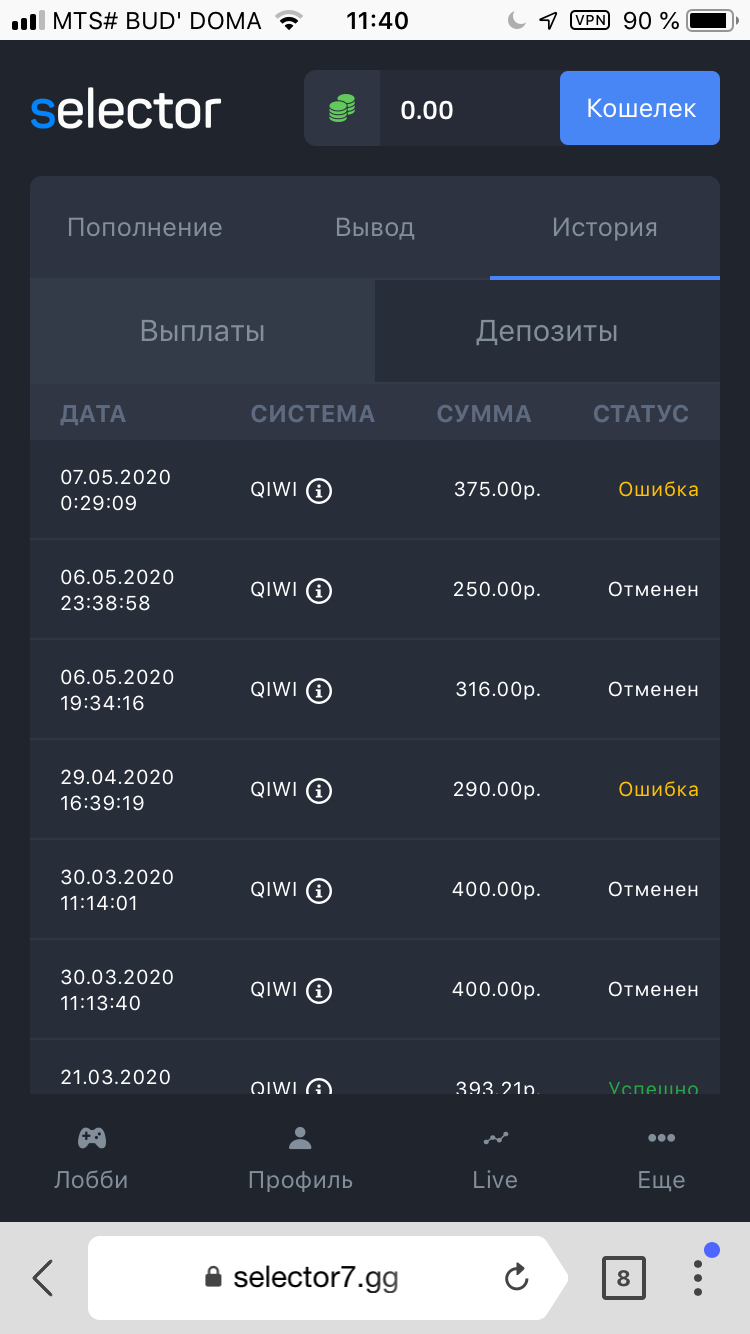Open info icon for the 375.00р. payout
The height and width of the screenshot is (1334, 750).
[x=319, y=490]
